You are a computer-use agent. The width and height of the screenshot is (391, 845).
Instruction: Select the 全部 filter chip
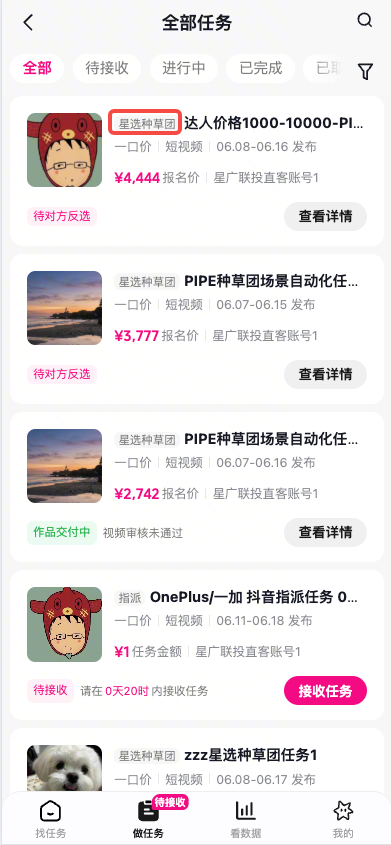click(37, 68)
